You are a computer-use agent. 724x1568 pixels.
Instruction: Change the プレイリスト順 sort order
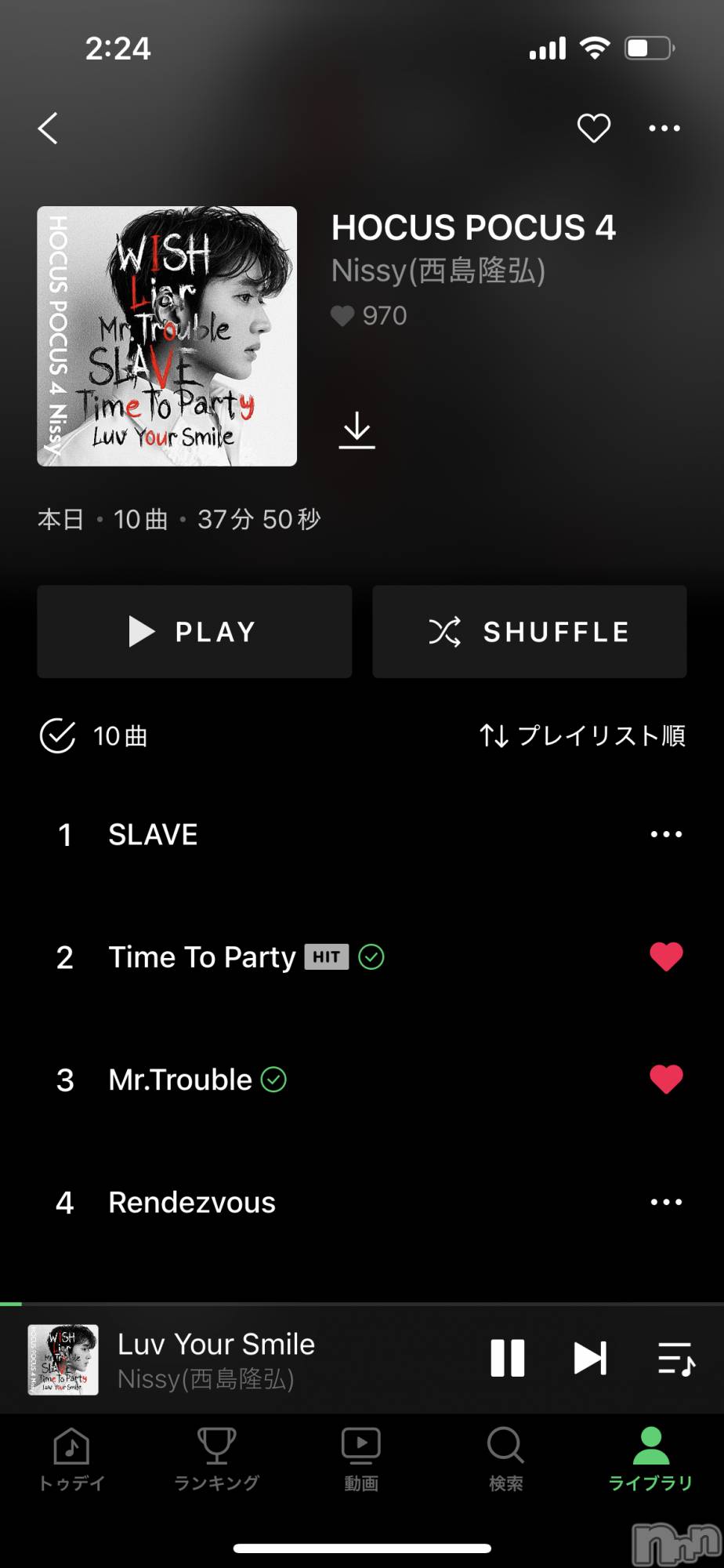582,735
